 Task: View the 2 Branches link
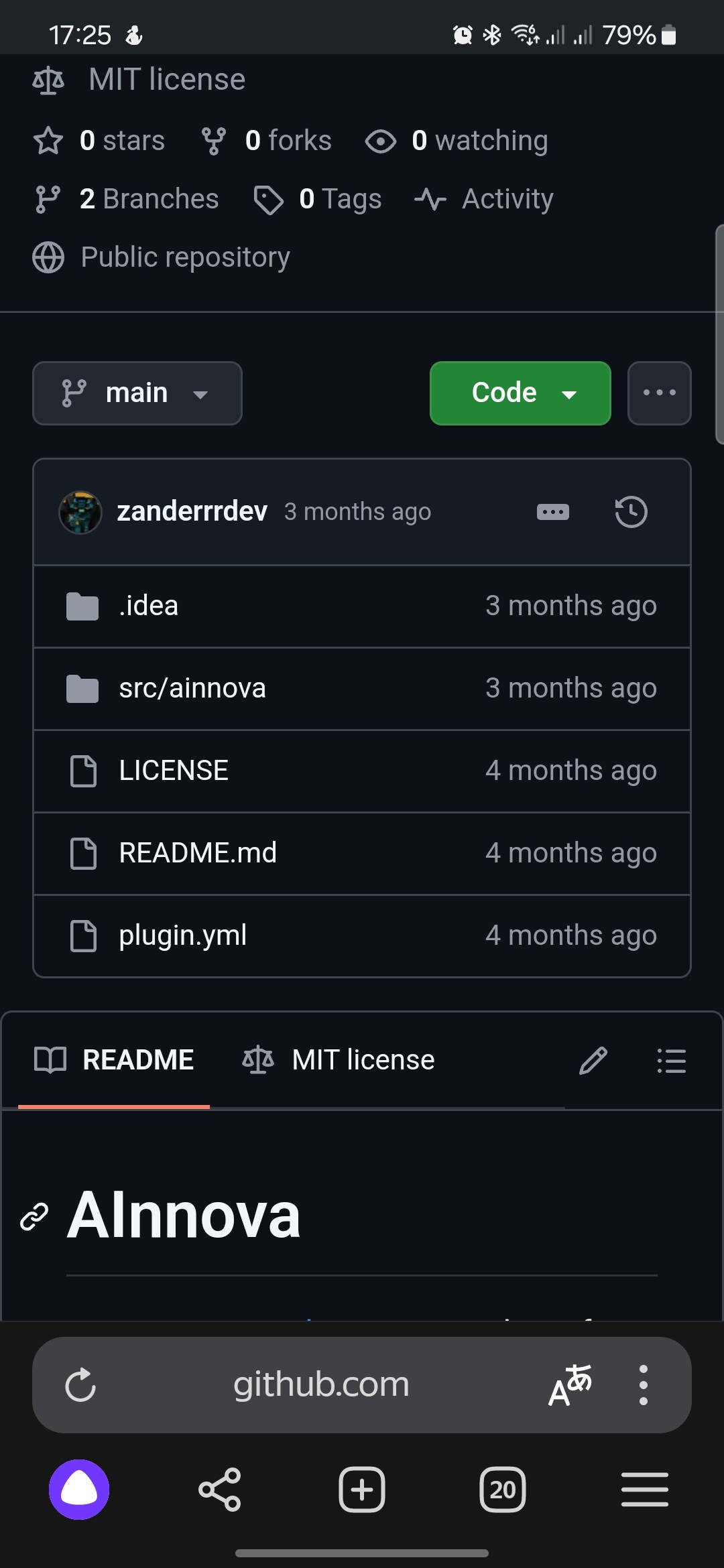pos(127,199)
